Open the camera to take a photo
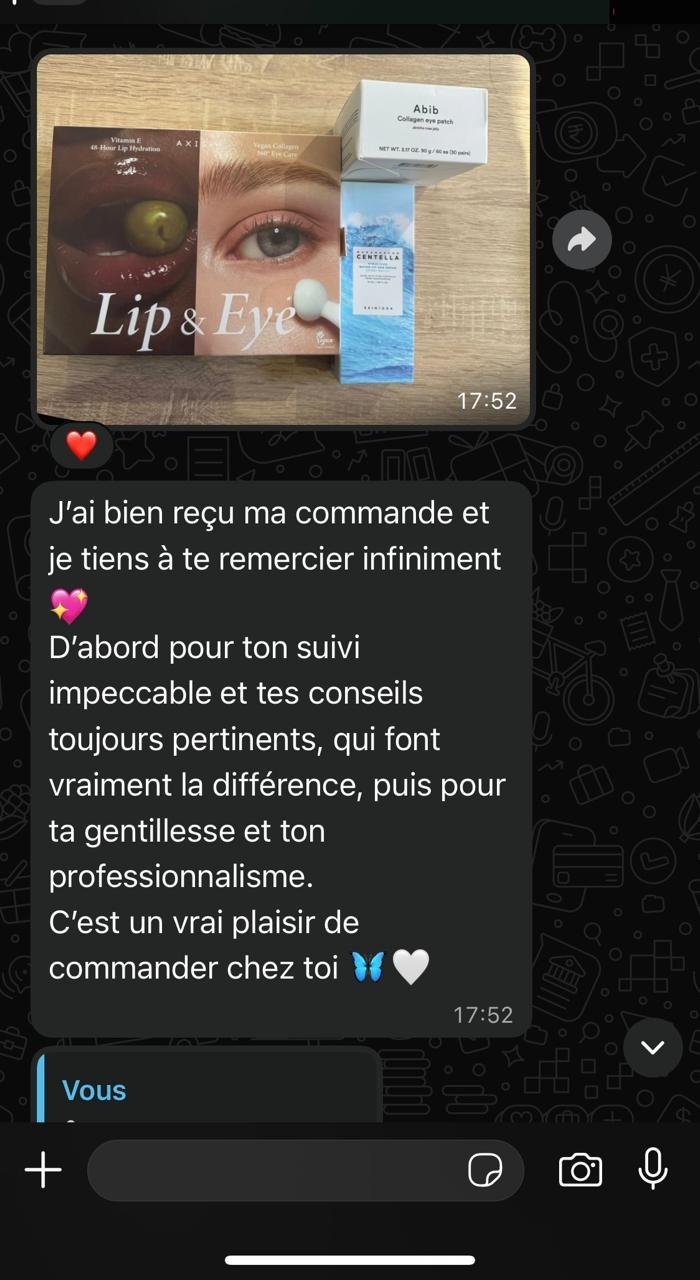 point(580,1169)
